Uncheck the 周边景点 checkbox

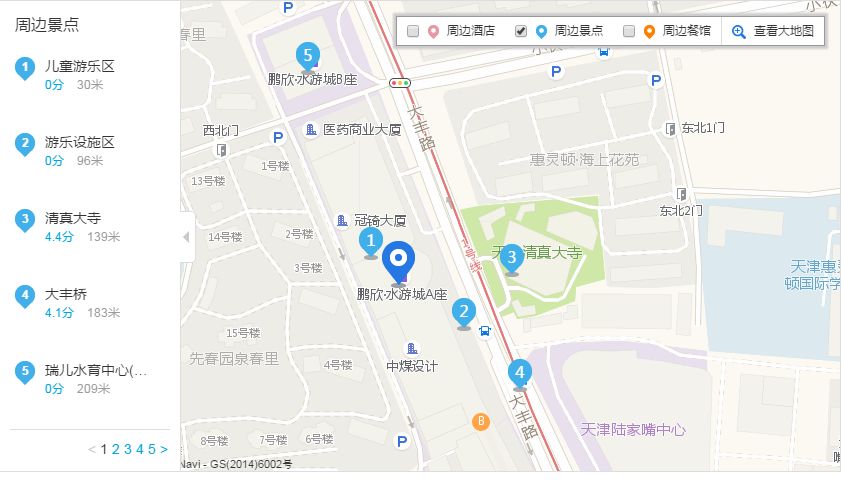point(521,31)
